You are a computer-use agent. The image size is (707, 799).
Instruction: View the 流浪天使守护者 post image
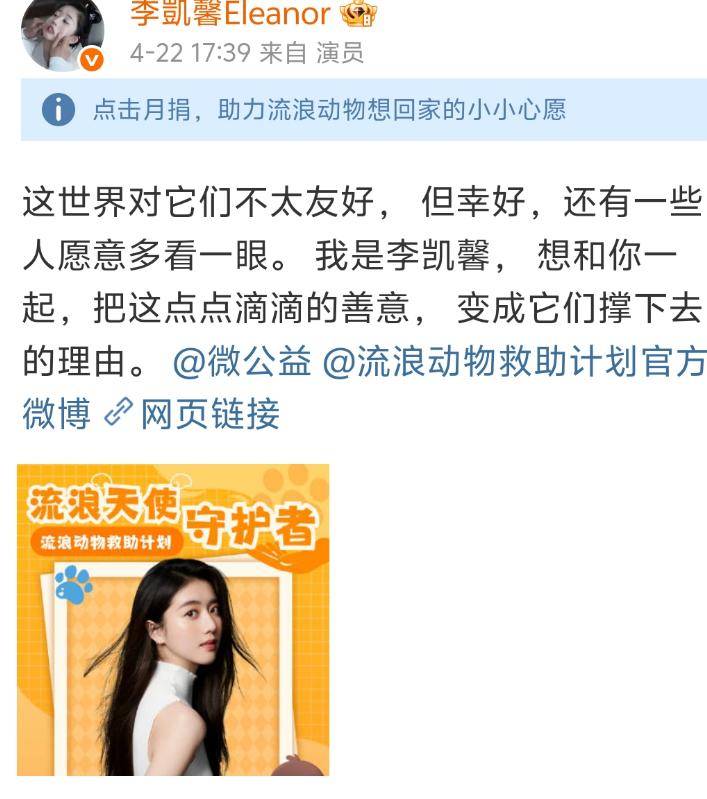point(173,620)
